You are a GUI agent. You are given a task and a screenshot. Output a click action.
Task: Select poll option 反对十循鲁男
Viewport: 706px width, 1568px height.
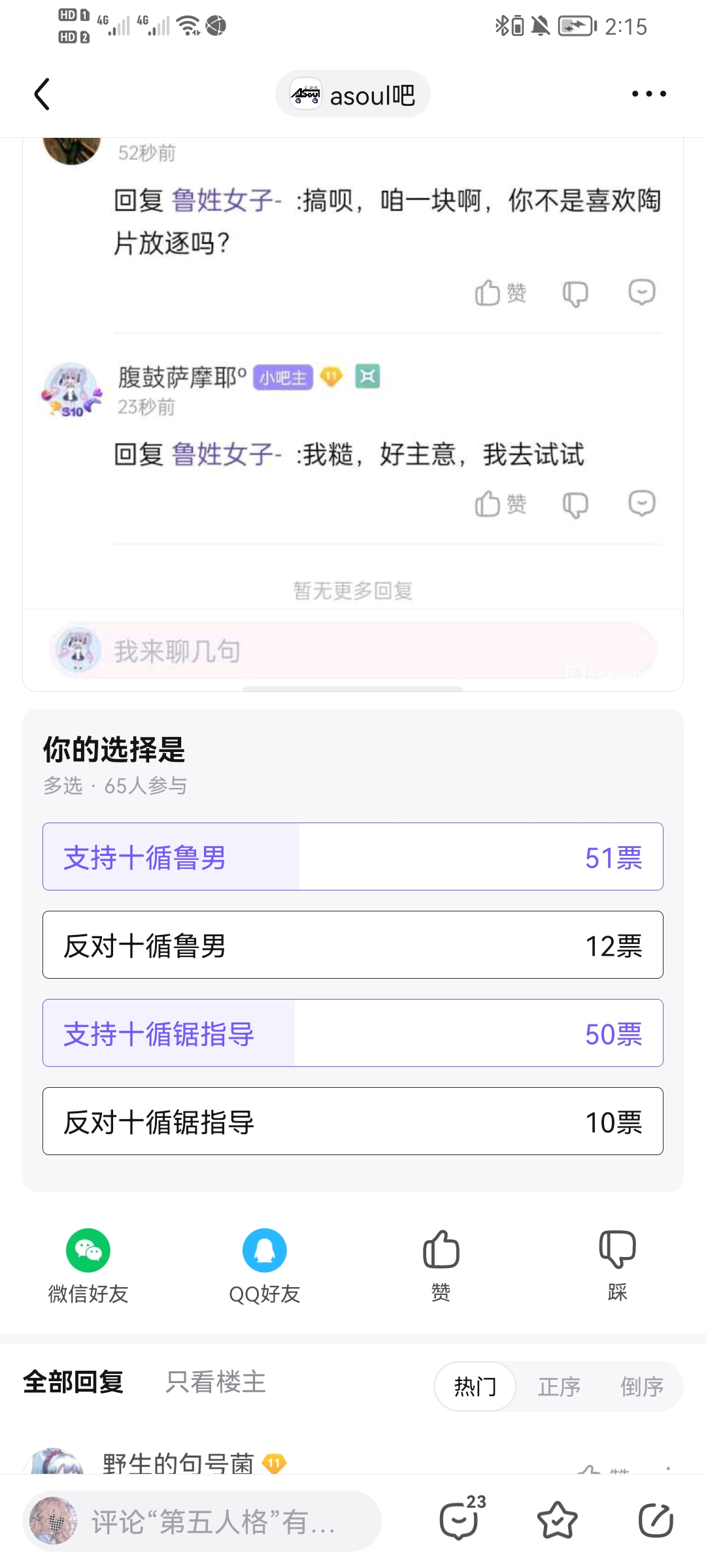click(353, 945)
